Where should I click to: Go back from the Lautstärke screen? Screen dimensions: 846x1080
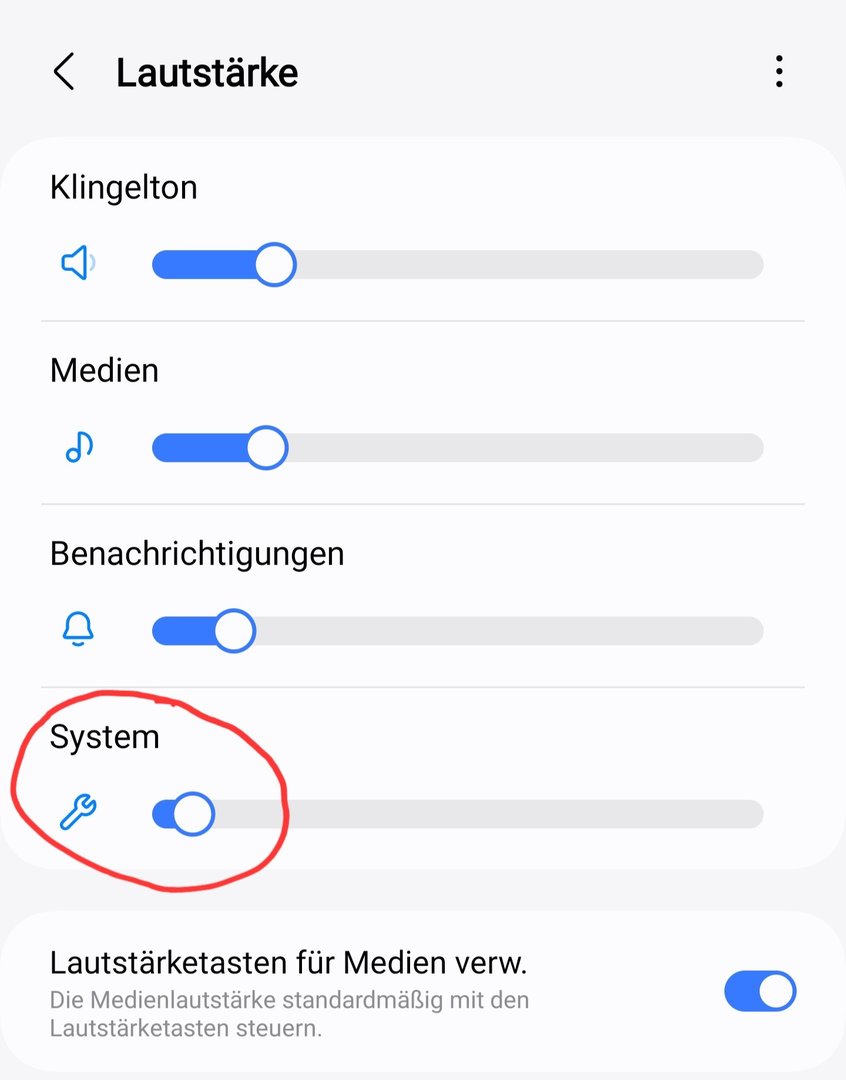64,72
